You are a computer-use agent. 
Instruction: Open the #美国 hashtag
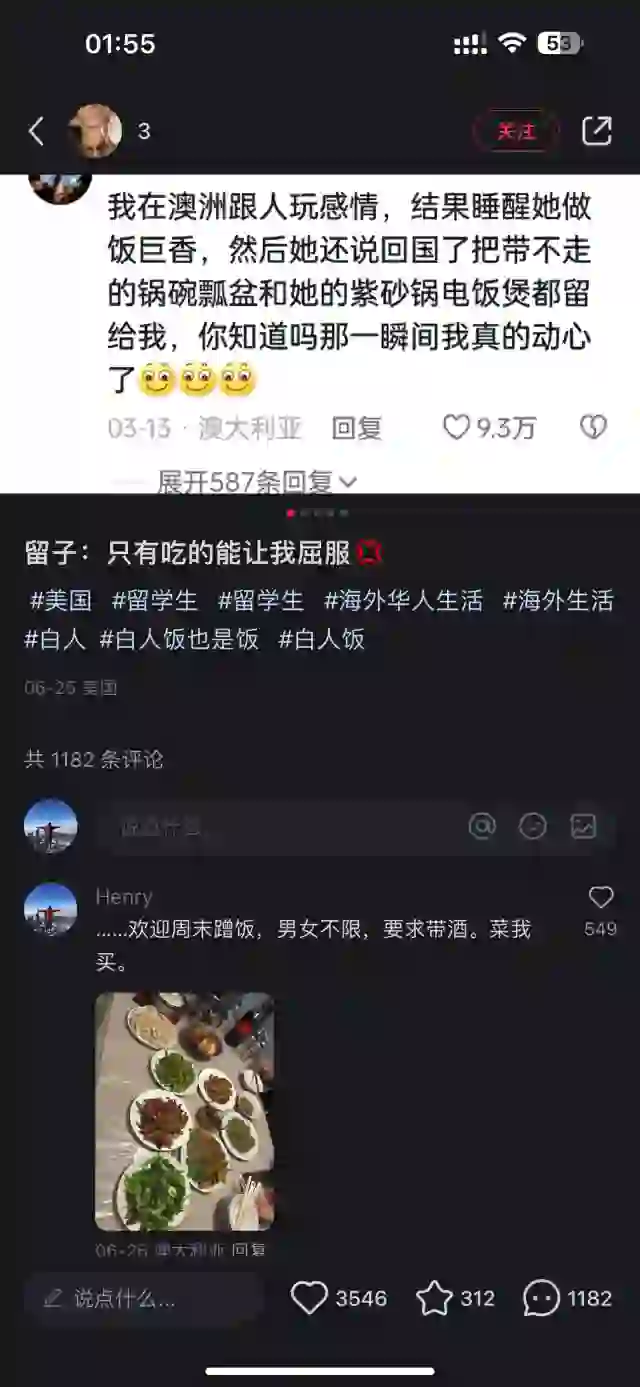[x=61, y=600]
